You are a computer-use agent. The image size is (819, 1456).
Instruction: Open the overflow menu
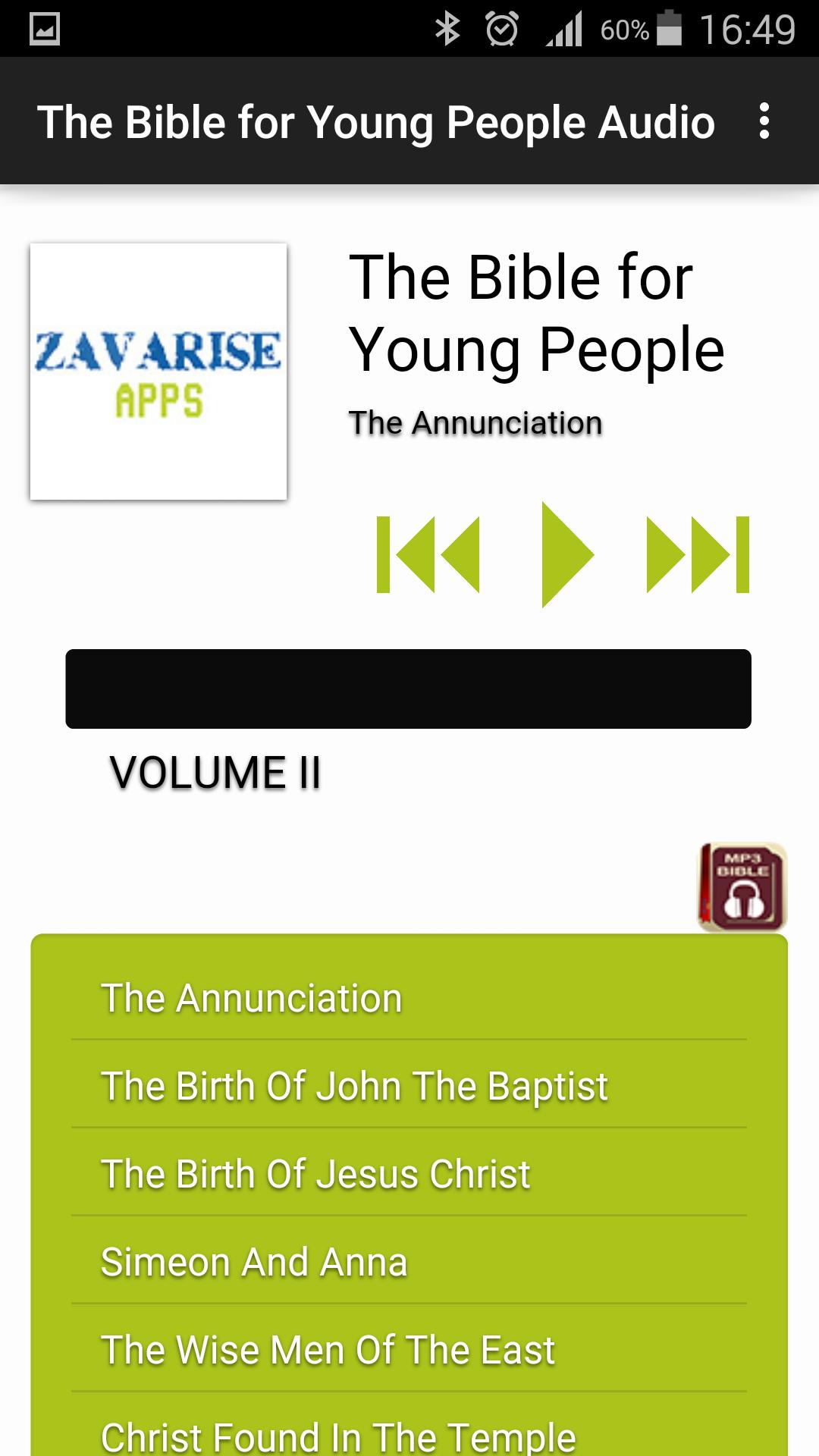click(764, 121)
